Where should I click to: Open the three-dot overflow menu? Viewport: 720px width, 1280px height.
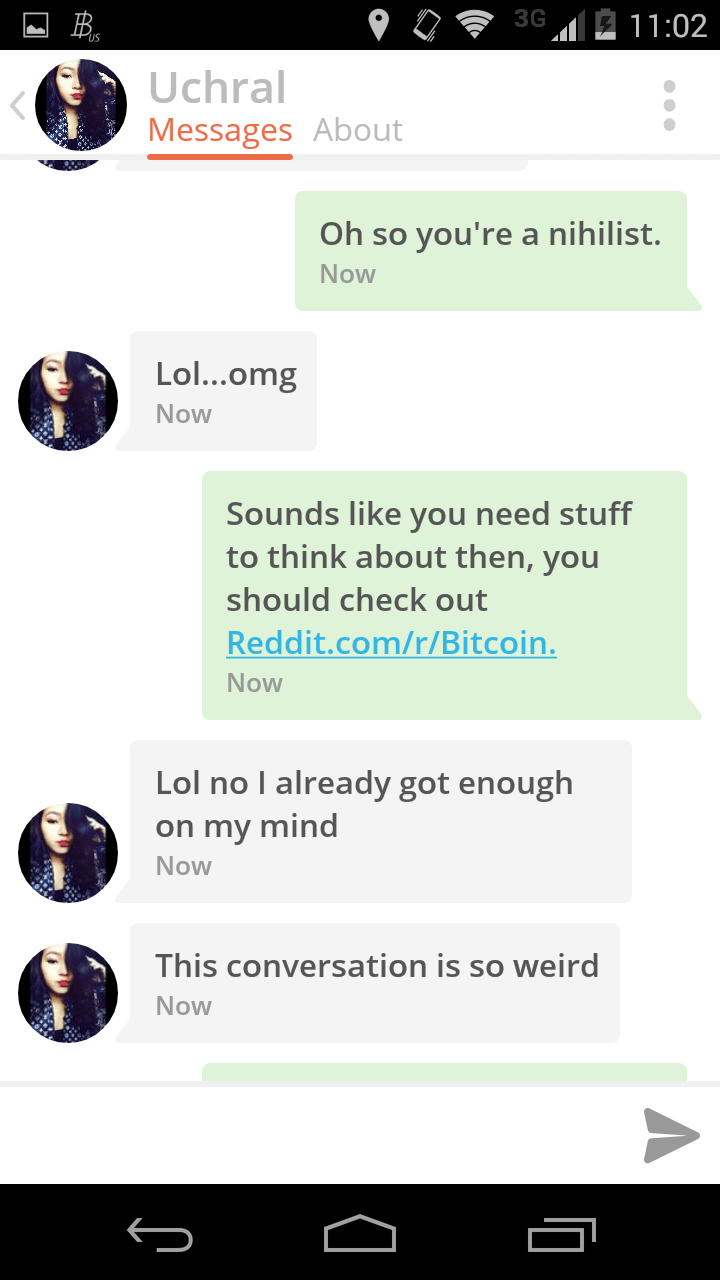tap(669, 106)
